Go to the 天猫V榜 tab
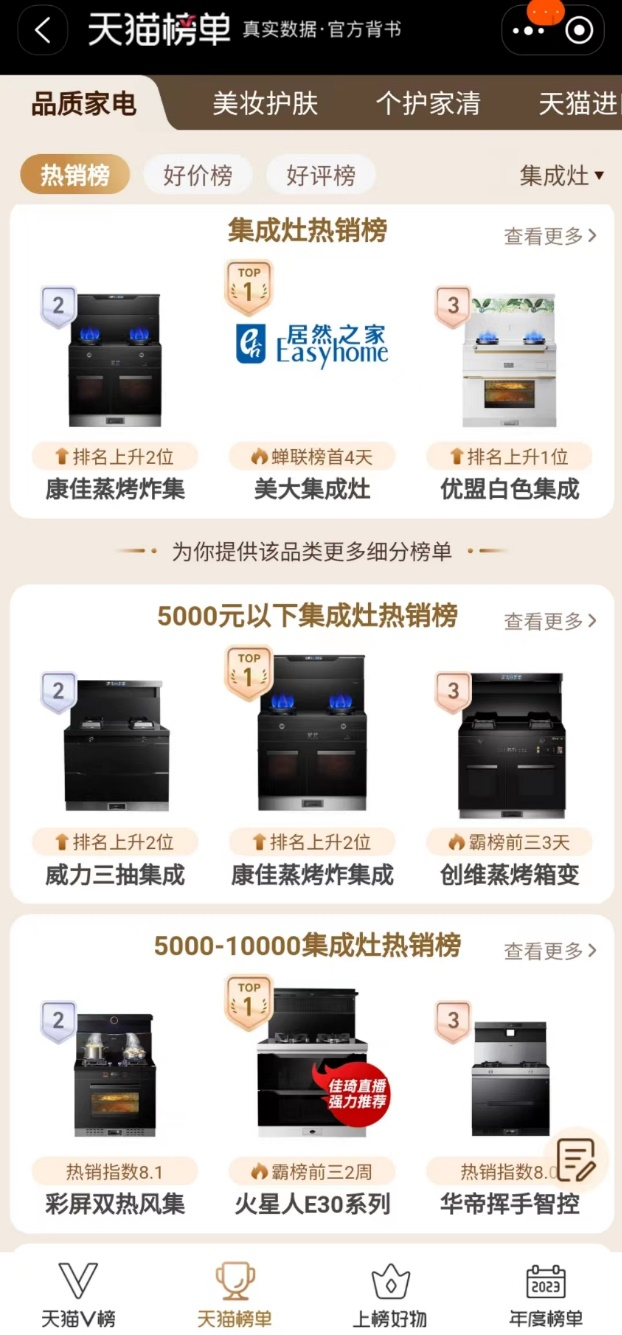This screenshot has width=622, height=1335. pyautogui.click(x=78, y=1293)
